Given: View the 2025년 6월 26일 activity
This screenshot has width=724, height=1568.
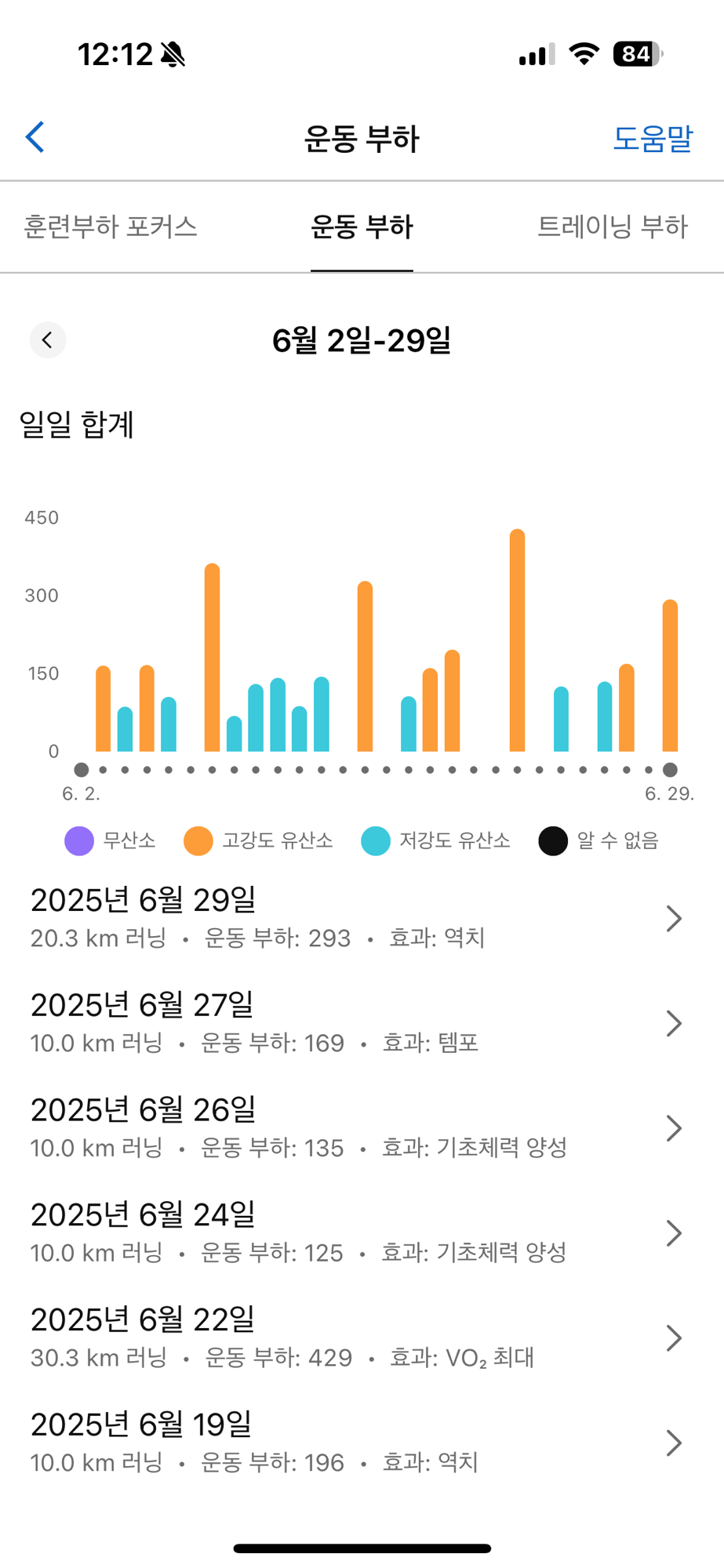Looking at the screenshot, I should [x=362, y=1129].
